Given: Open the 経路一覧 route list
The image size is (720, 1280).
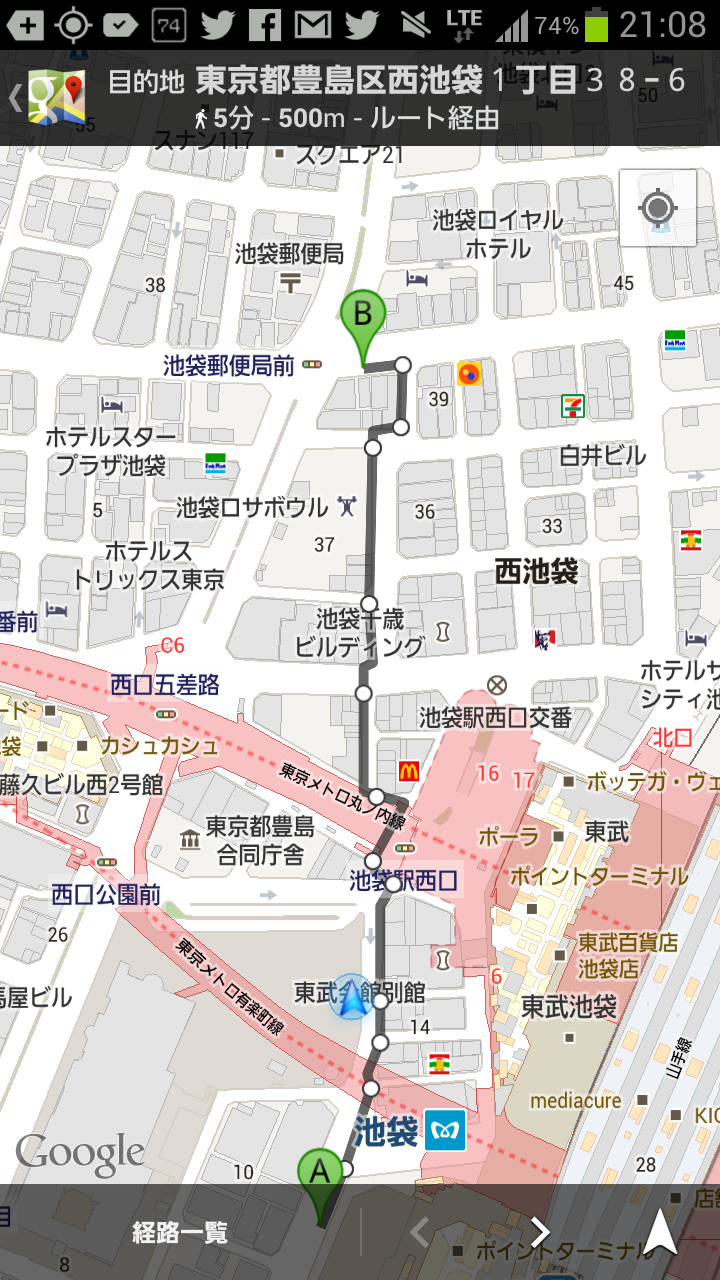Looking at the screenshot, I should pos(180,1232).
